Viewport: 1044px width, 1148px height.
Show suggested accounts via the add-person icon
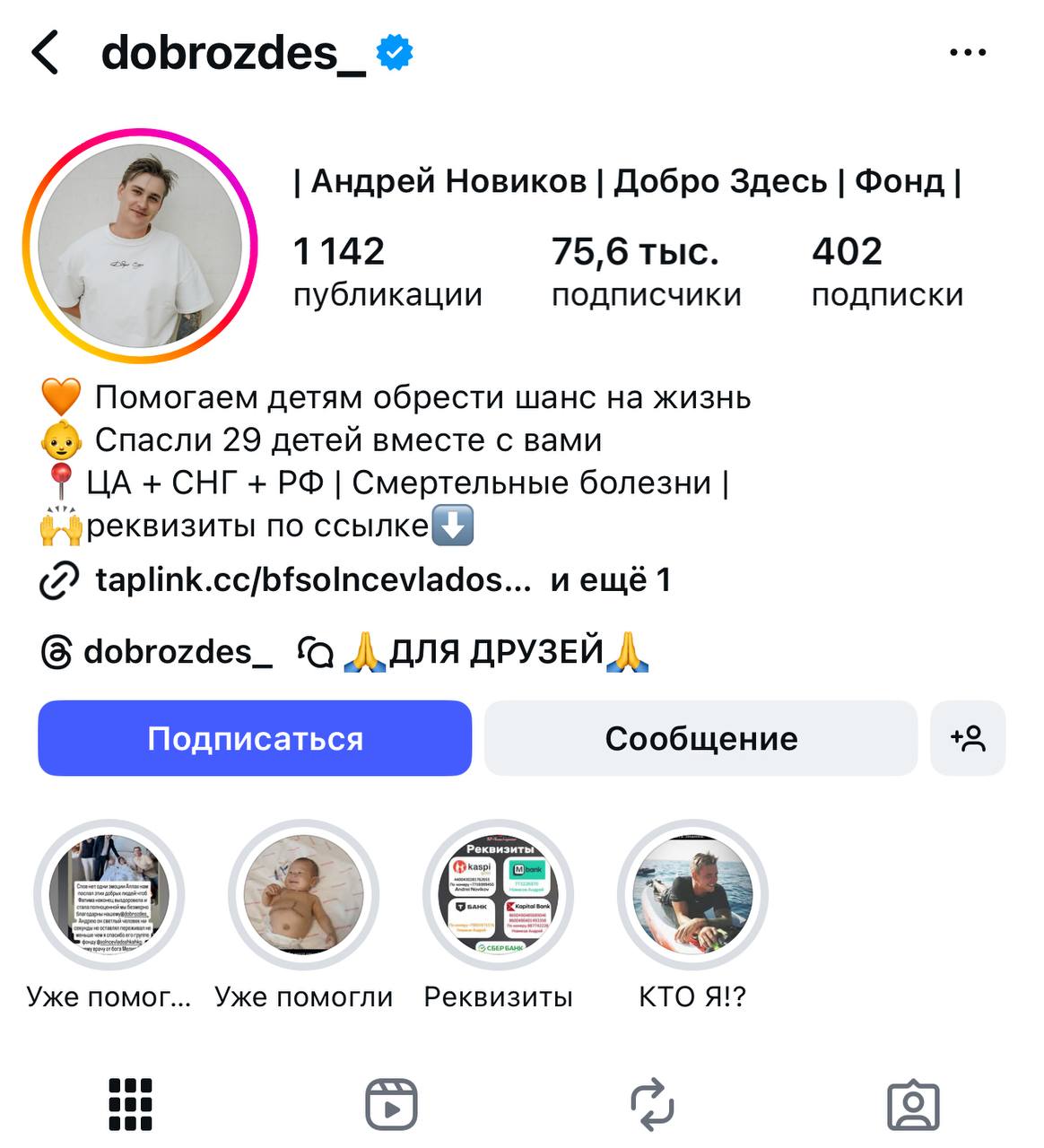968,738
